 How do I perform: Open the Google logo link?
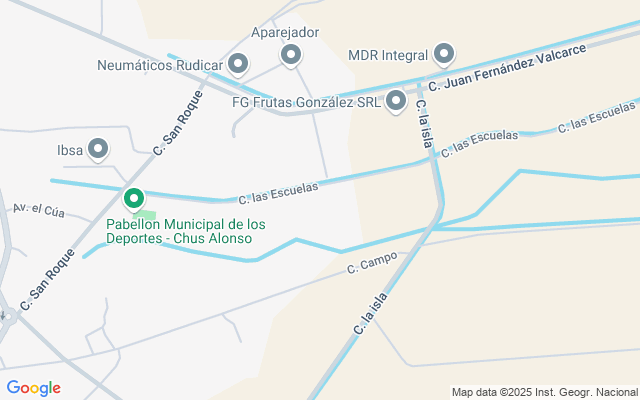pyautogui.click(x=34, y=388)
